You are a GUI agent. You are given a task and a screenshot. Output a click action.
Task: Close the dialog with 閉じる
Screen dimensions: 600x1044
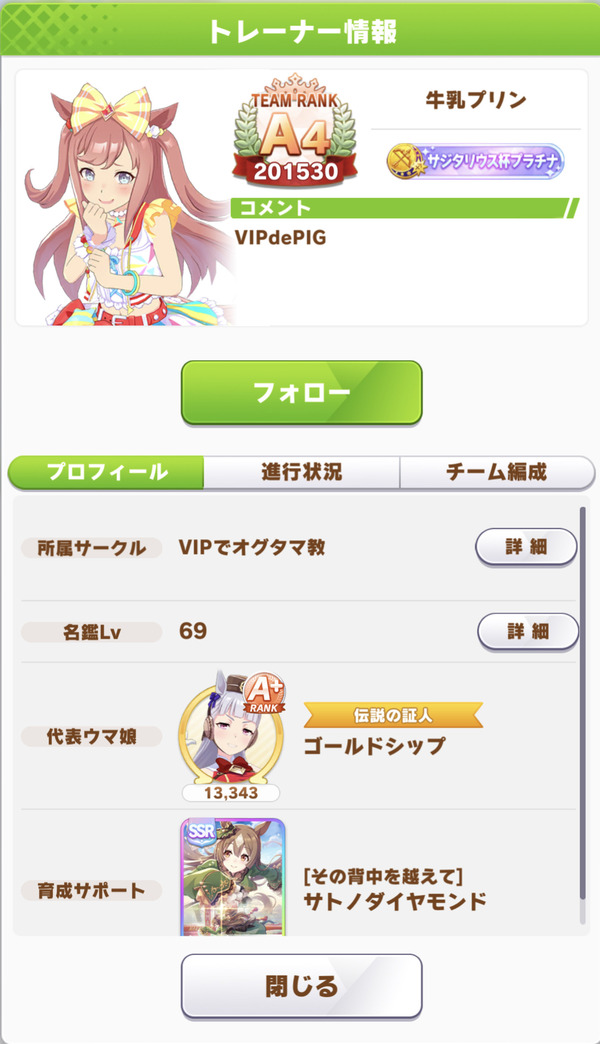pyautogui.click(x=301, y=986)
